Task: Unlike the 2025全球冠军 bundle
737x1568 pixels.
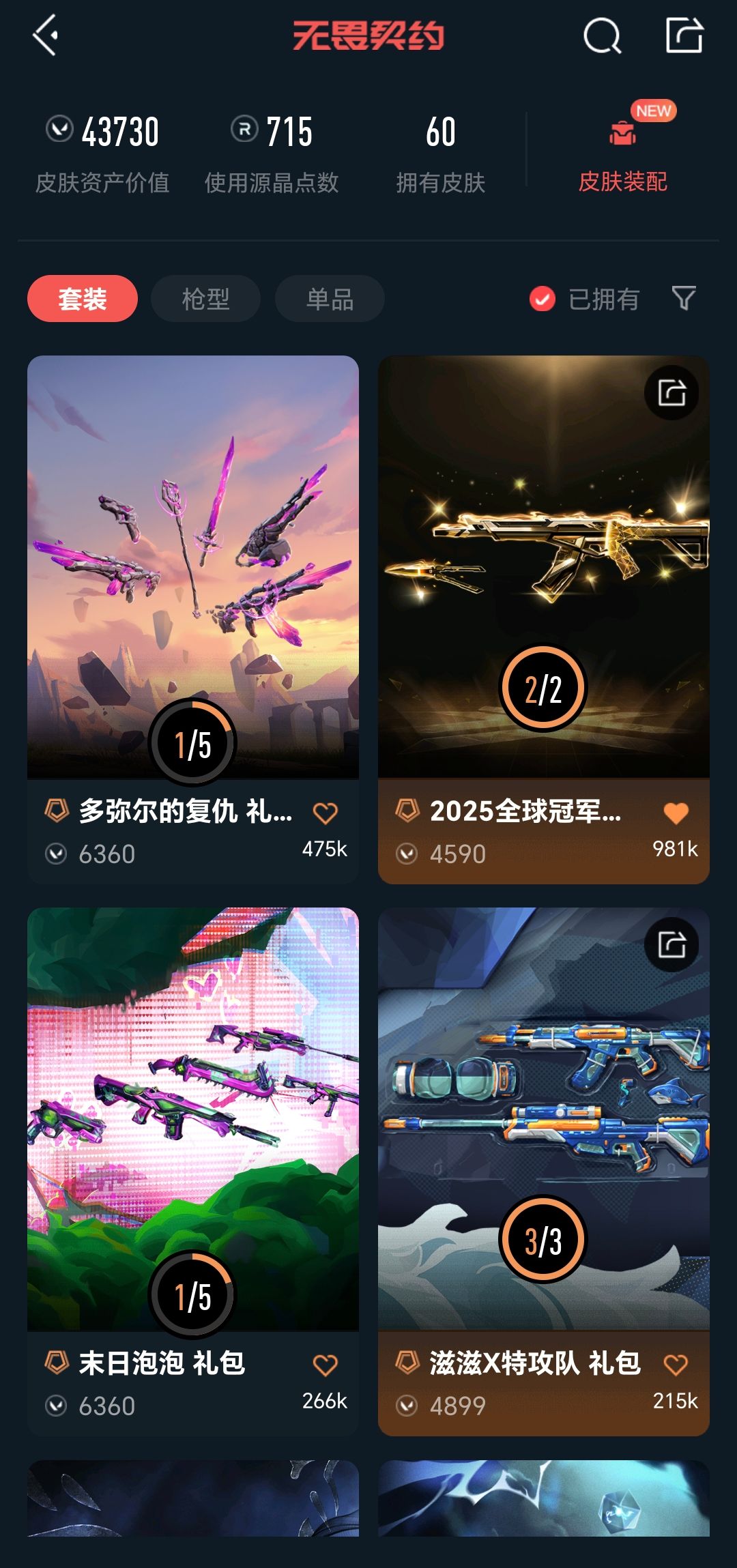Action: pos(676,813)
